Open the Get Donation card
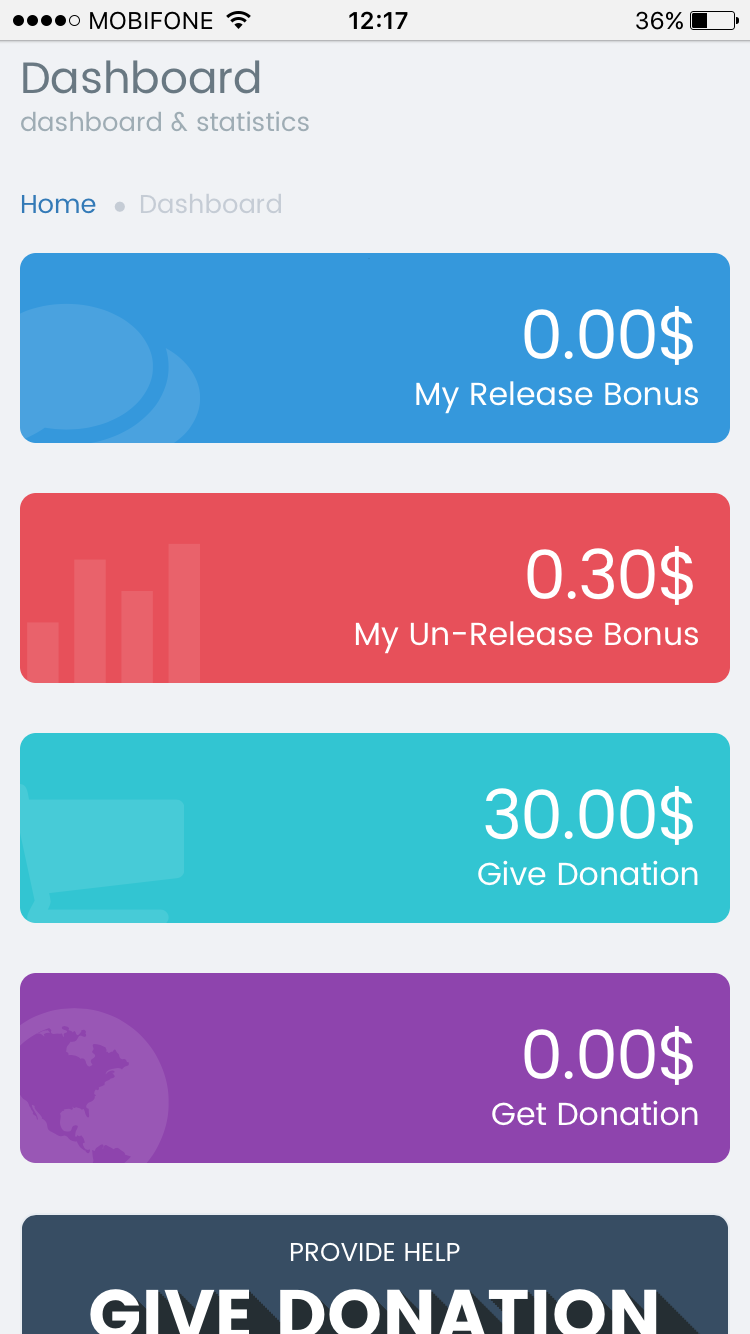 point(375,1068)
